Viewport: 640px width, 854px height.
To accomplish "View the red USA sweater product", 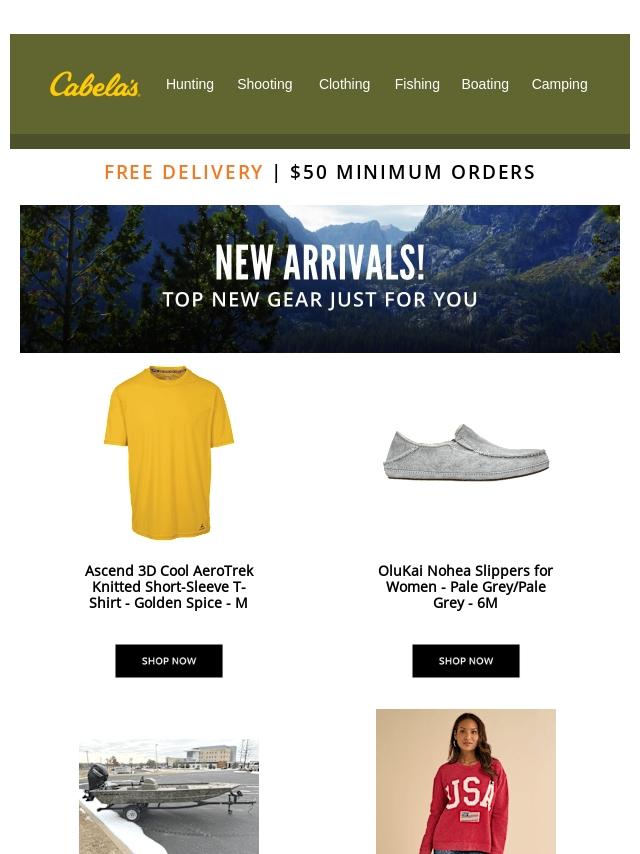I will point(466,782).
